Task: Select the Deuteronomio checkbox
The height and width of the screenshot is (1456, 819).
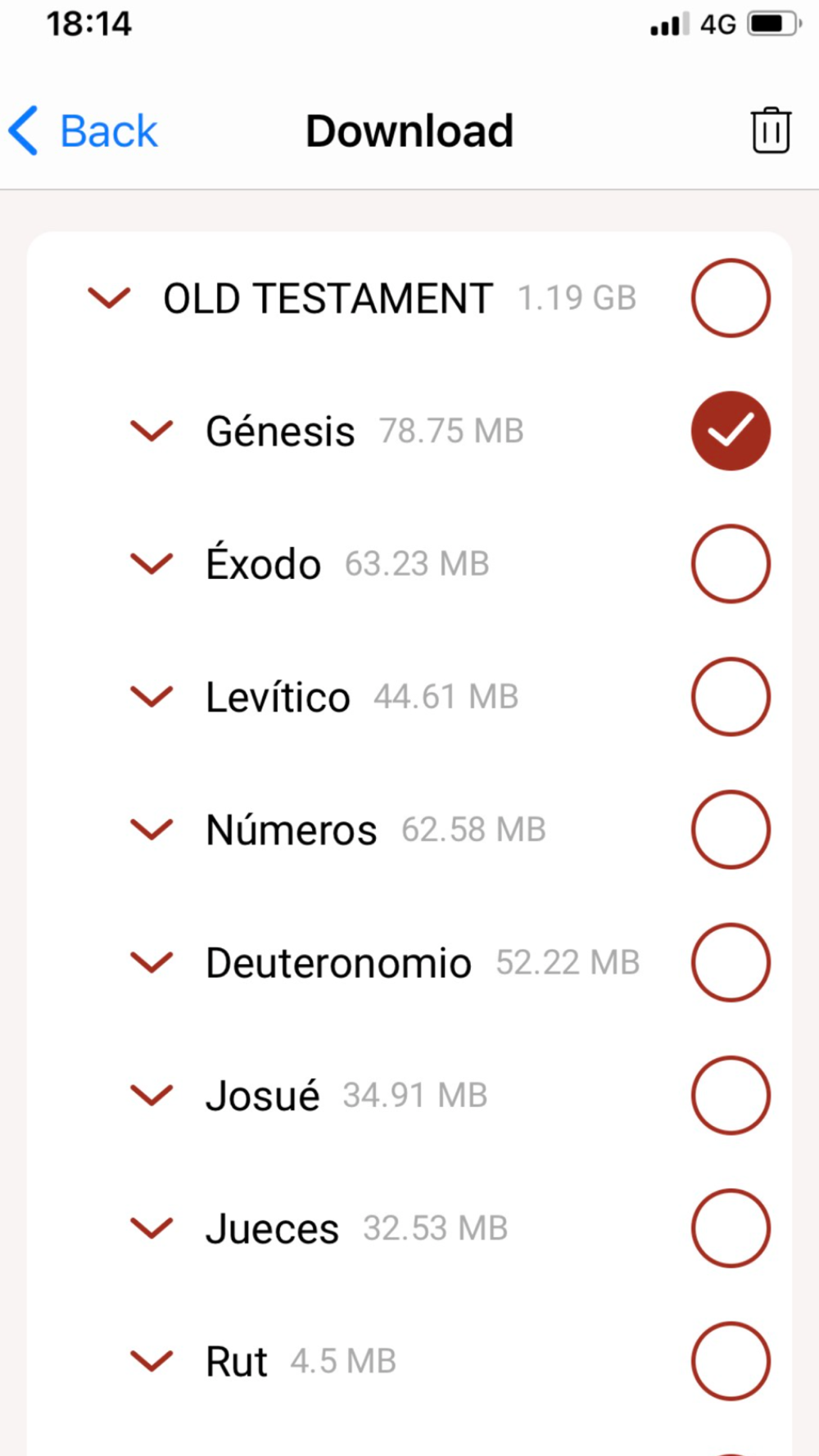Action: coord(731,962)
